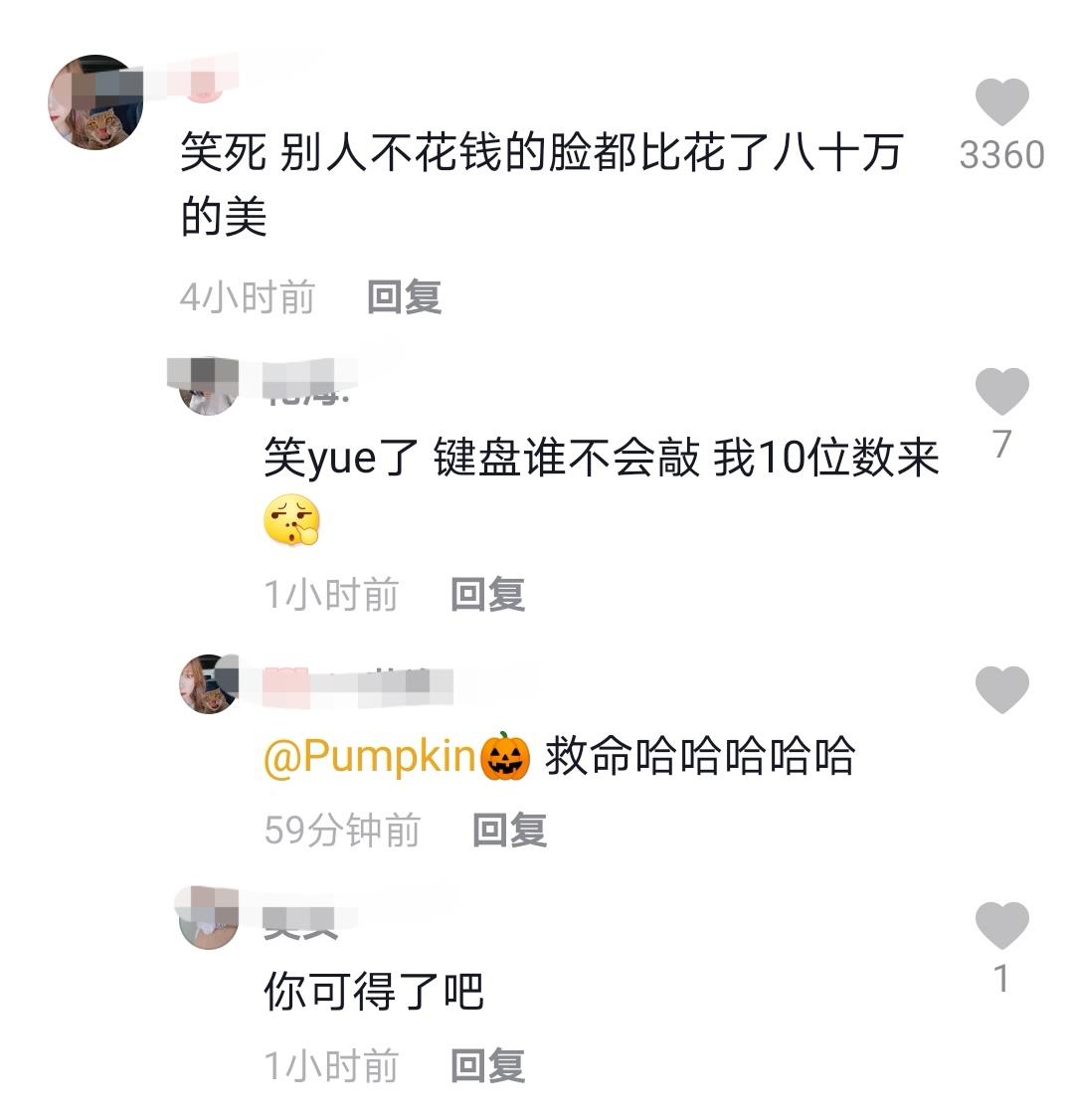Image resolution: width=1074 pixels, height=1120 pixels.
Task: Like the 你可得了吧 comment
Action: (x=1001, y=925)
